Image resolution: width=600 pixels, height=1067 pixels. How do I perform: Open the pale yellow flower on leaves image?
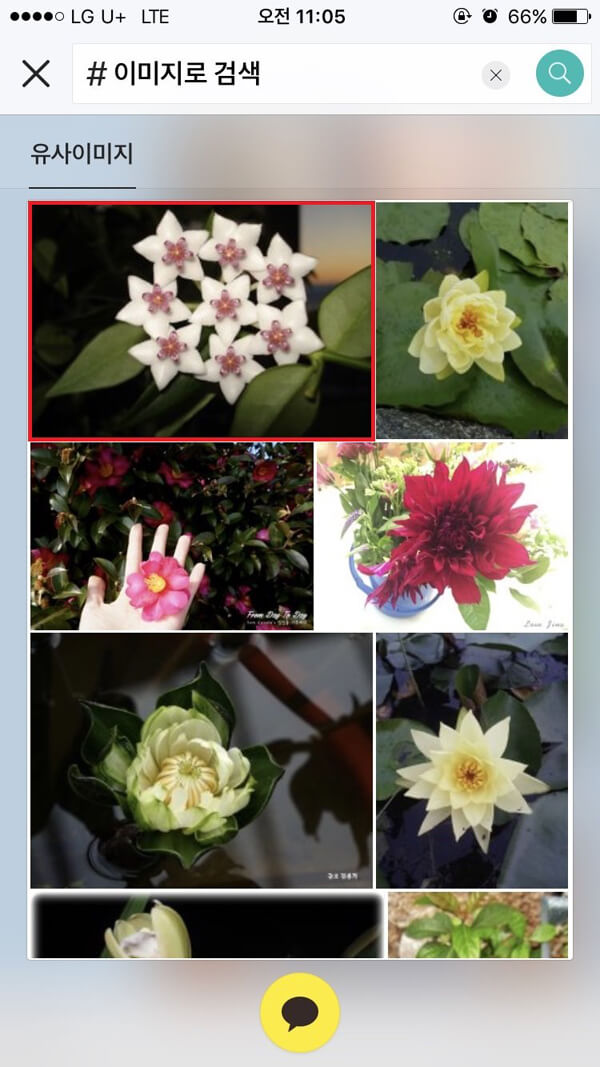(x=472, y=320)
